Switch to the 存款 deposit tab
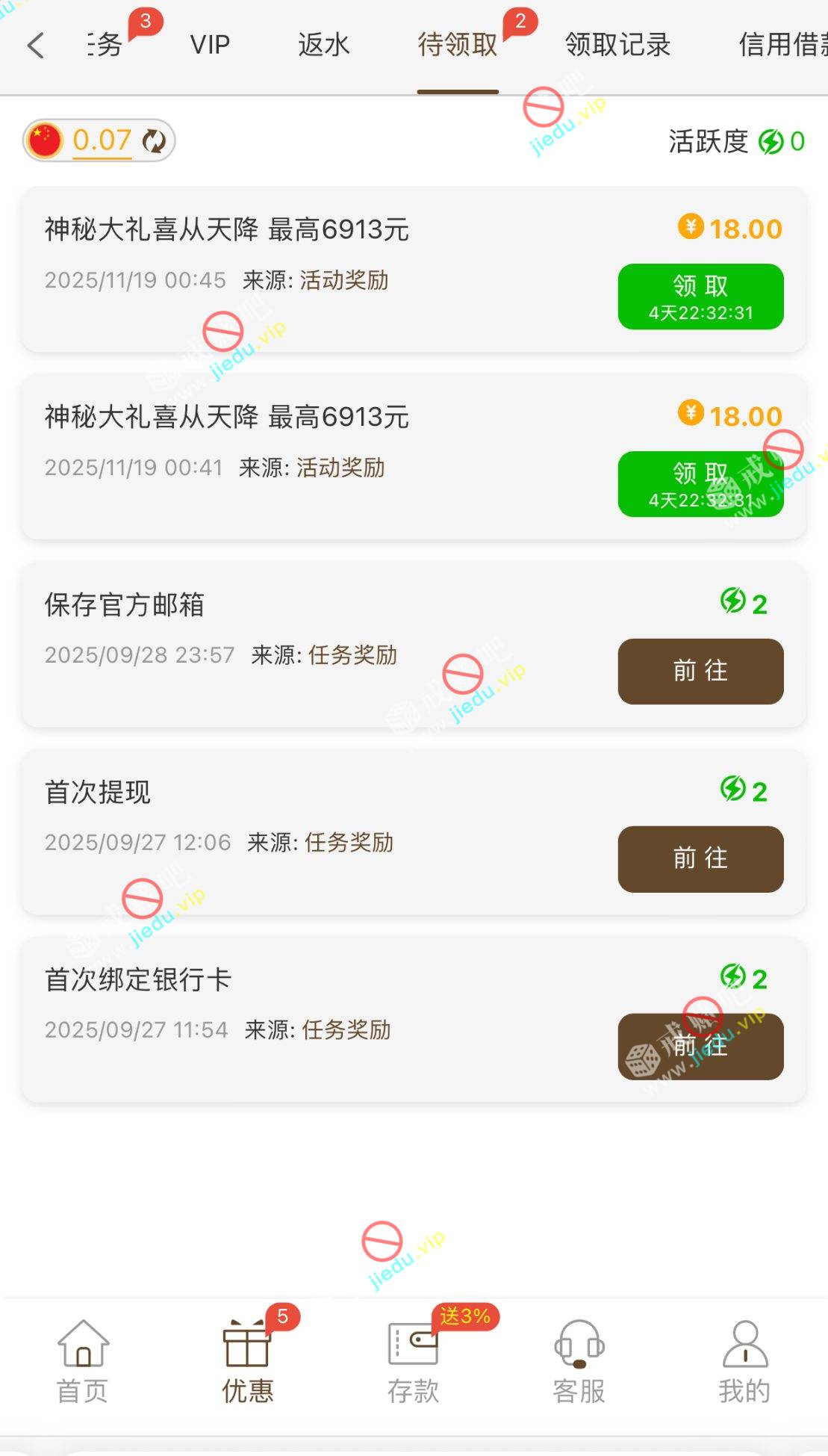The height and width of the screenshot is (1456, 828). (x=413, y=1362)
